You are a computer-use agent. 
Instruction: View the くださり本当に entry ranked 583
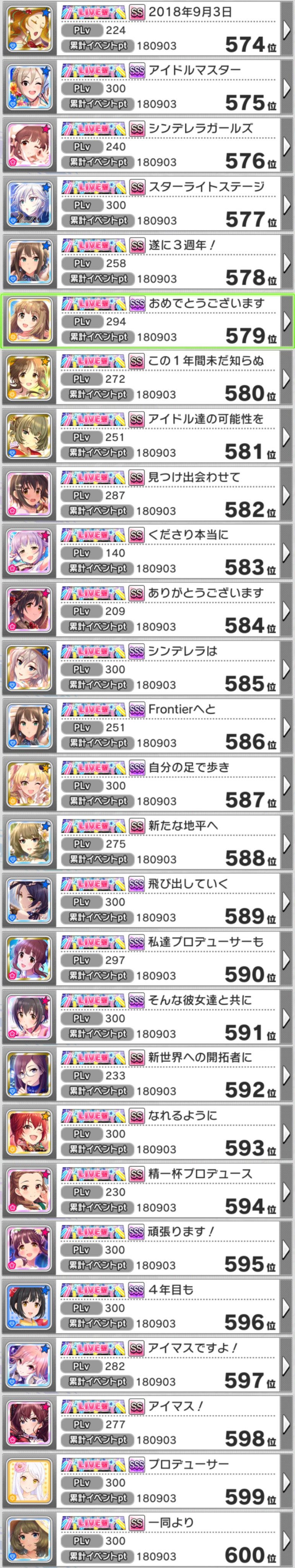(147, 553)
